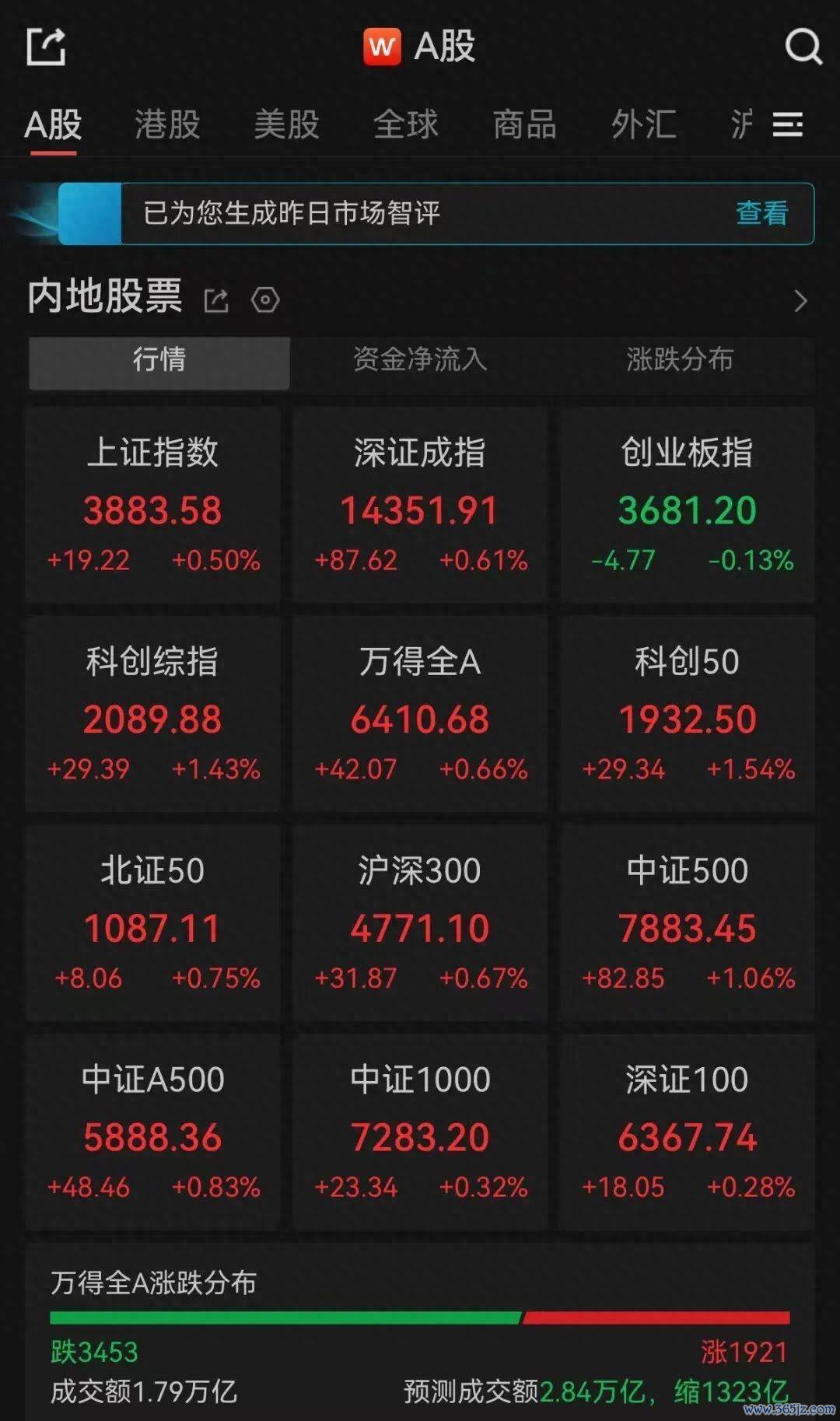The height and width of the screenshot is (1421, 840).
Task: Switch to 资金净流入 segment
Action: coord(420,359)
